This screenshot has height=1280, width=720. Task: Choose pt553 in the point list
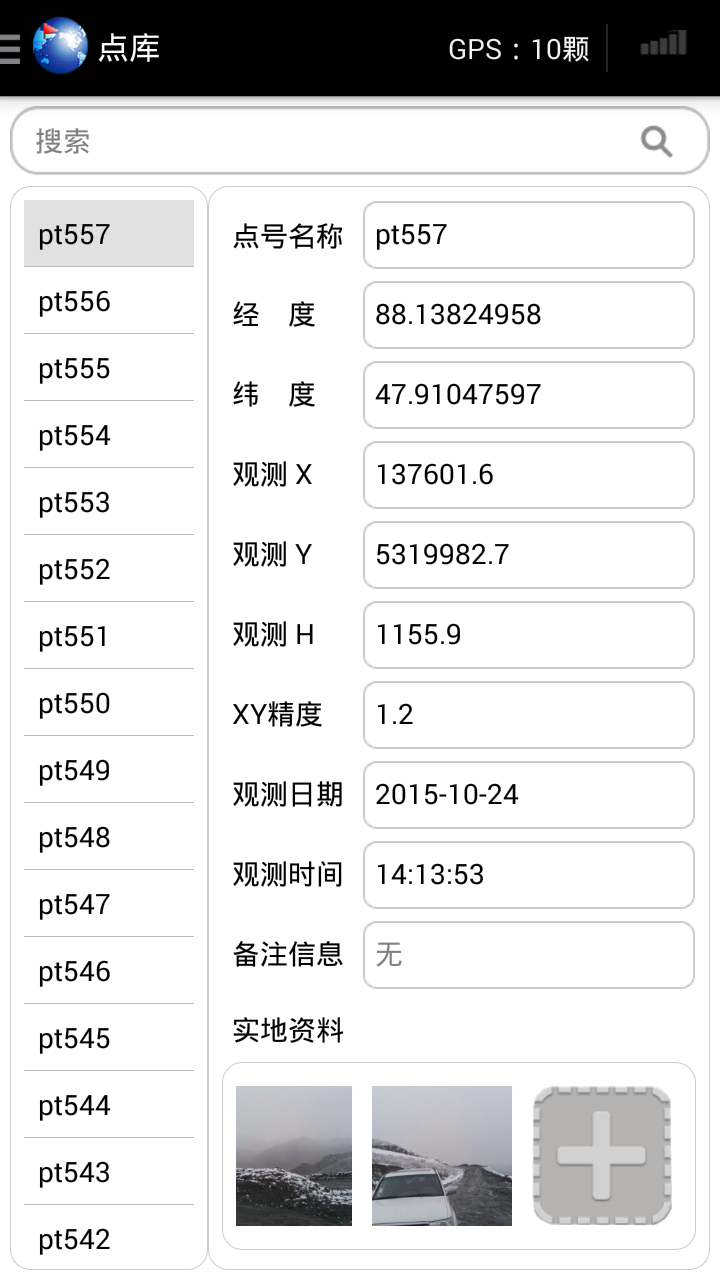(109, 502)
